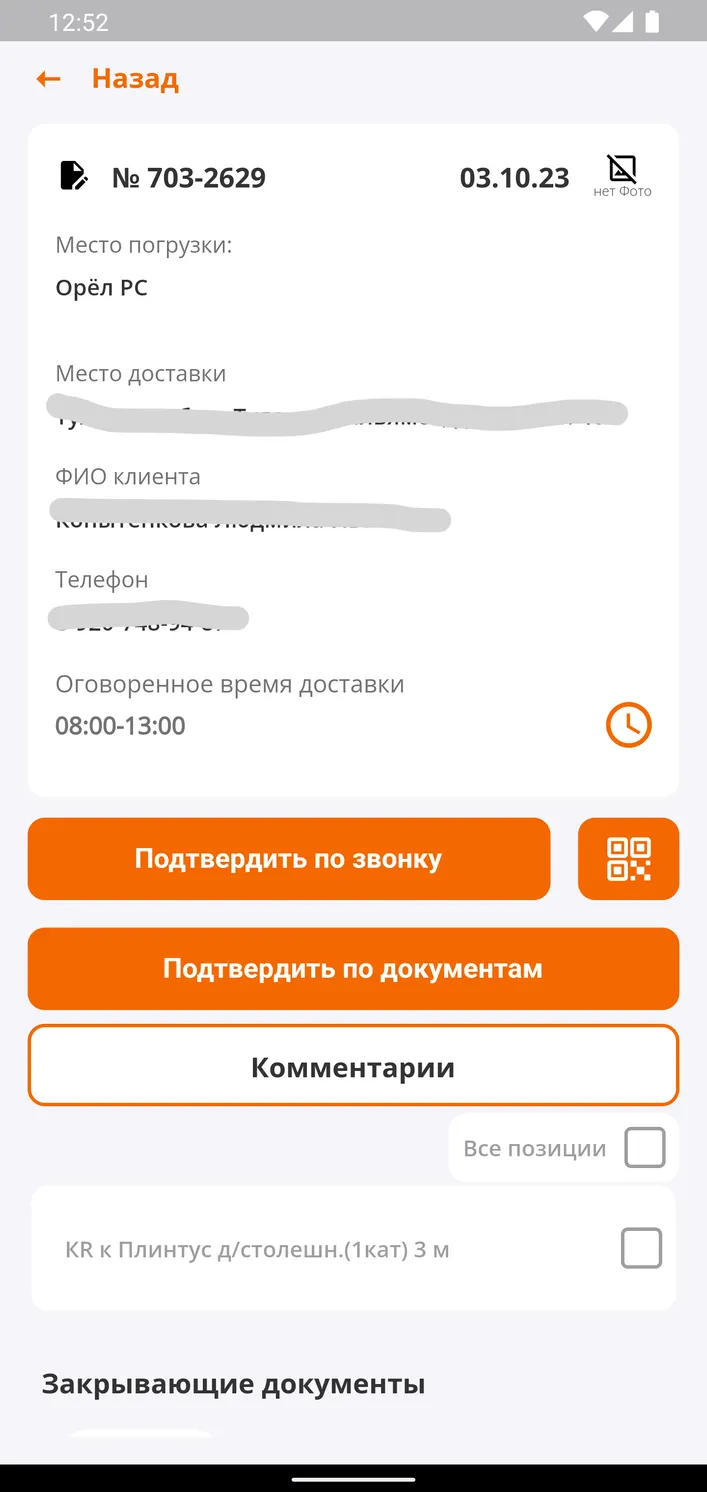Tap Подтвердить по документам
Screen dimensions: 707x1492
tap(353, 969)
